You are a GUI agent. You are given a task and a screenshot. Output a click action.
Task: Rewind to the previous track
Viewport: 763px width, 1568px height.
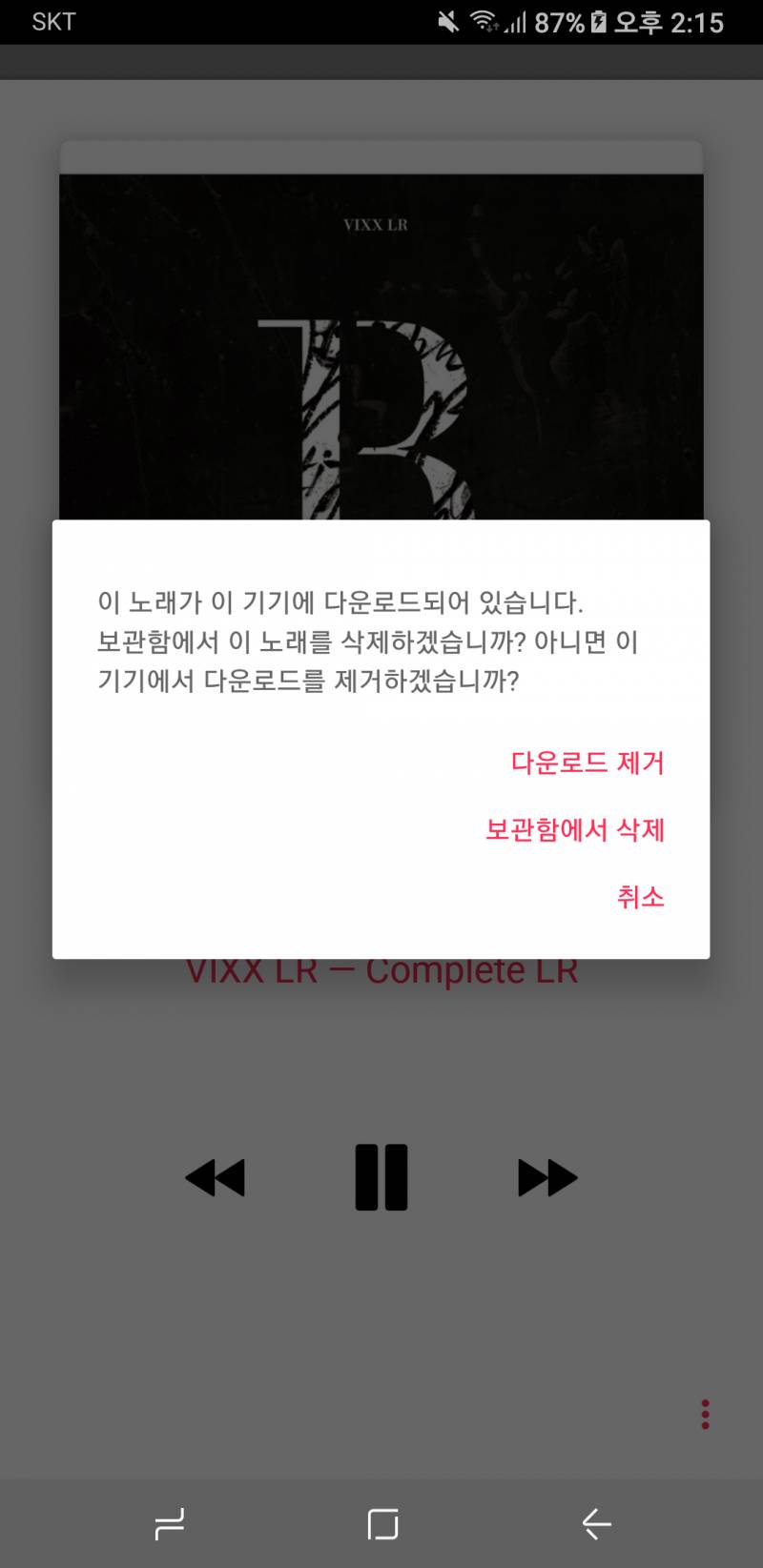(x=216, y=1178)
